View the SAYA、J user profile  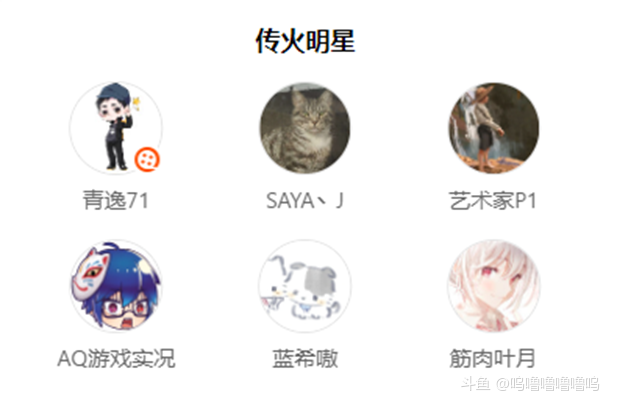(x=305, y=128)
